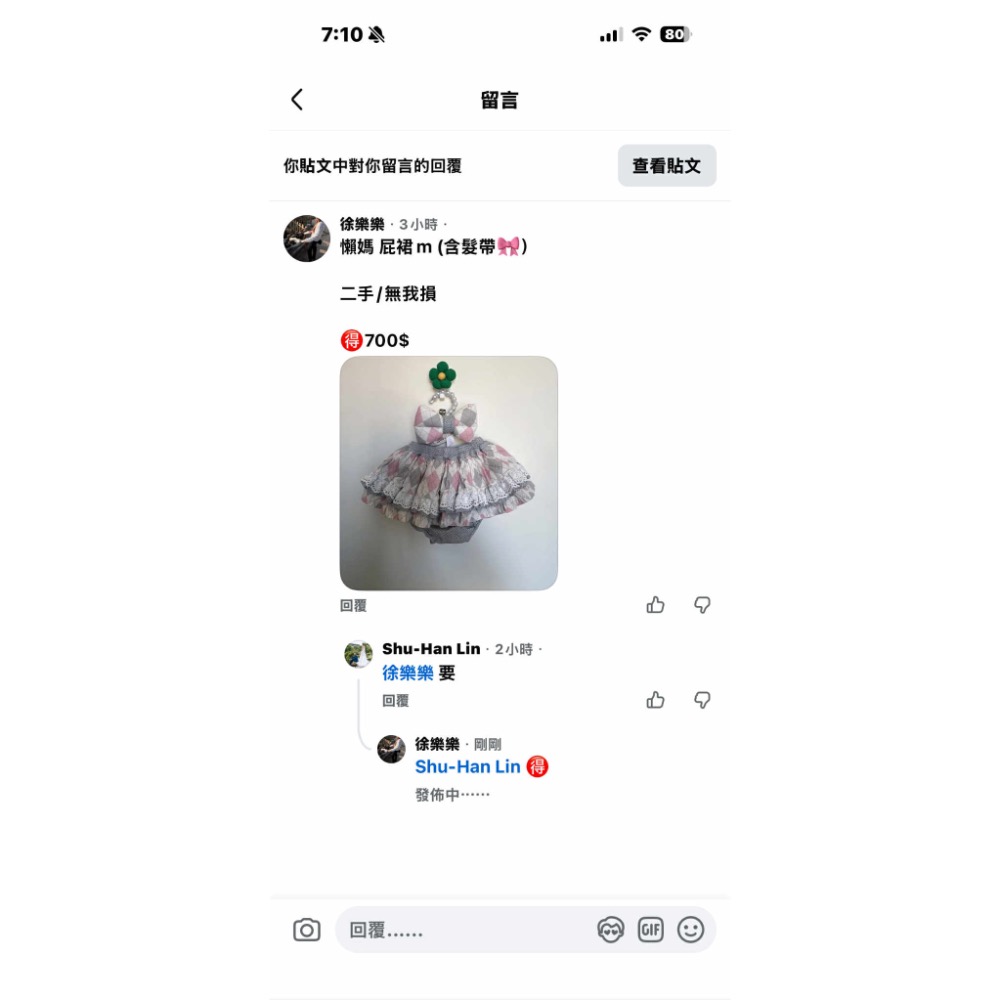Tap the 查看貼文 button
The width and height of the screenshot is (1000, 1000).
click(x=666, y=166)
